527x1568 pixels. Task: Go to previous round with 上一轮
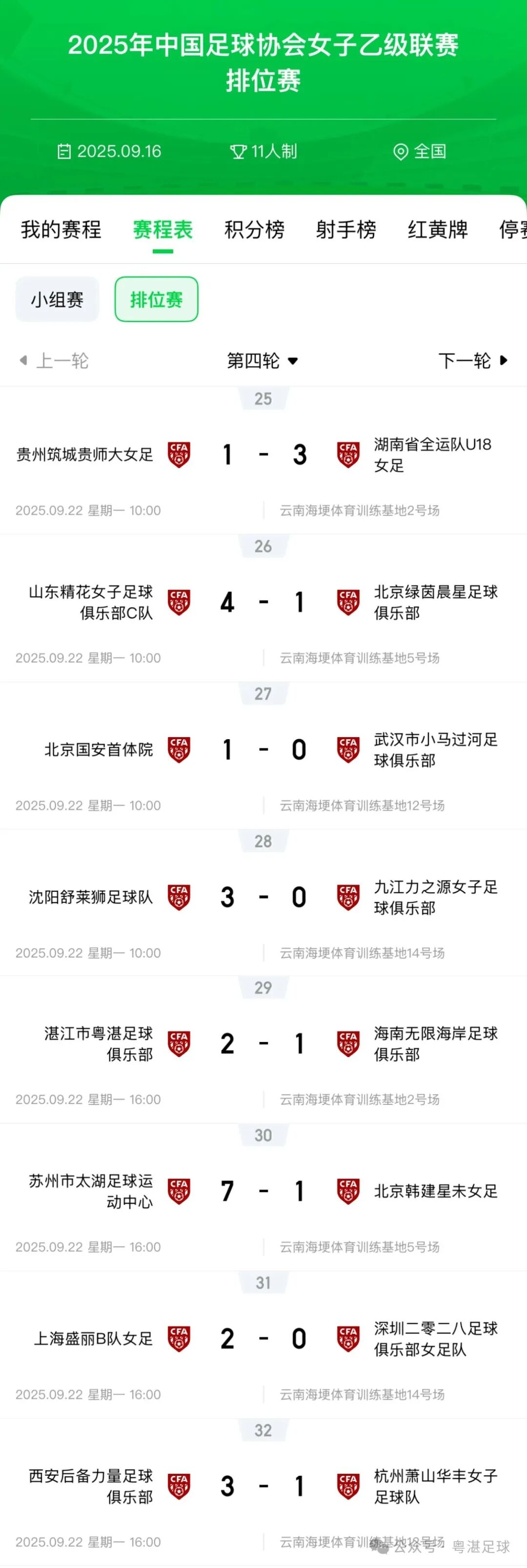(x=55, y=360)
